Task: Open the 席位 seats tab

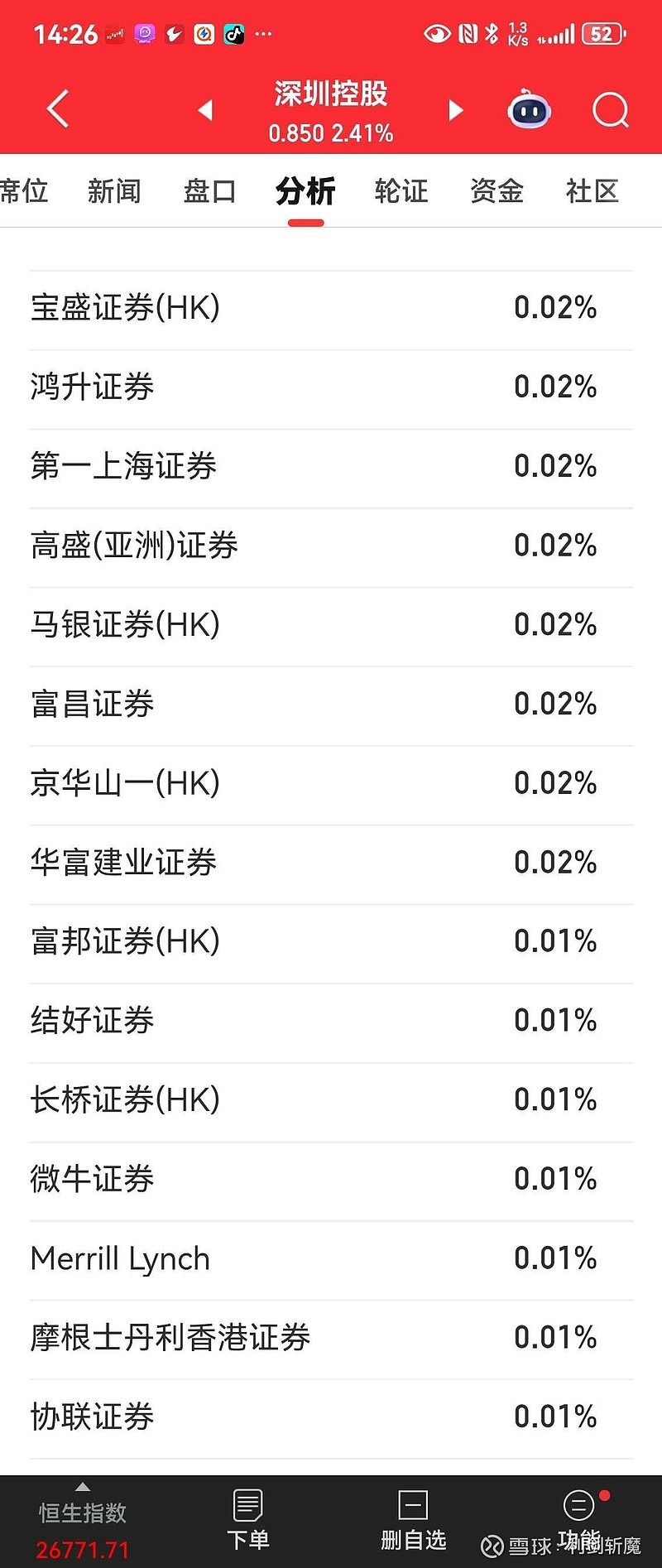Action: (x=23, y=191)
